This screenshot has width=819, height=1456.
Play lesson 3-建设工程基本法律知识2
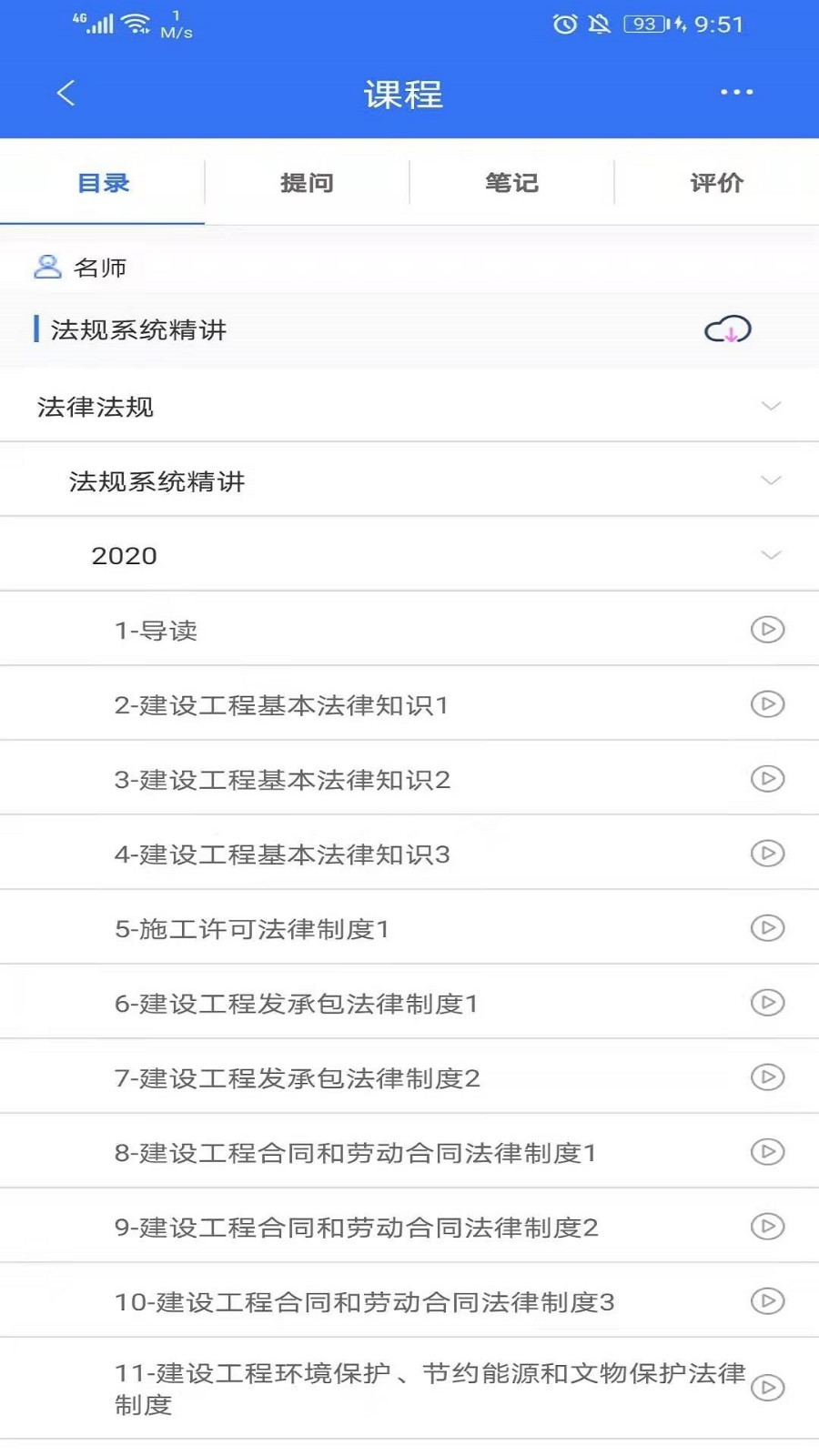[769, 778]
